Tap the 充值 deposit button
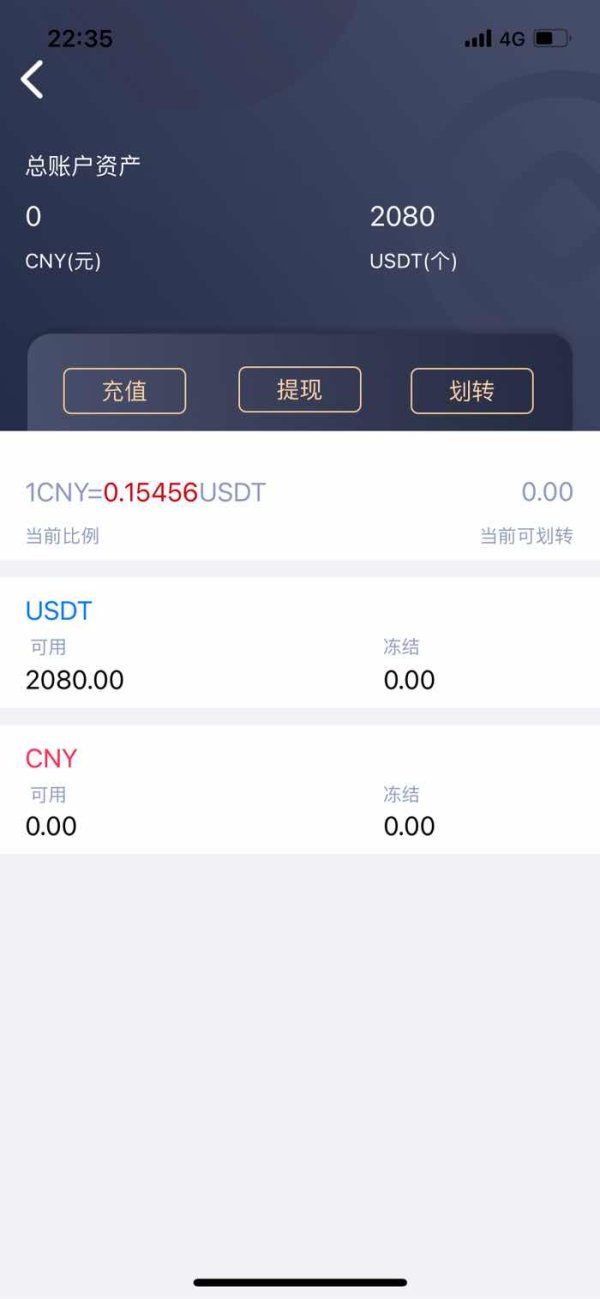Viewport: 600px width, 1299px height. pyautogui.click(x=125, y=391)
